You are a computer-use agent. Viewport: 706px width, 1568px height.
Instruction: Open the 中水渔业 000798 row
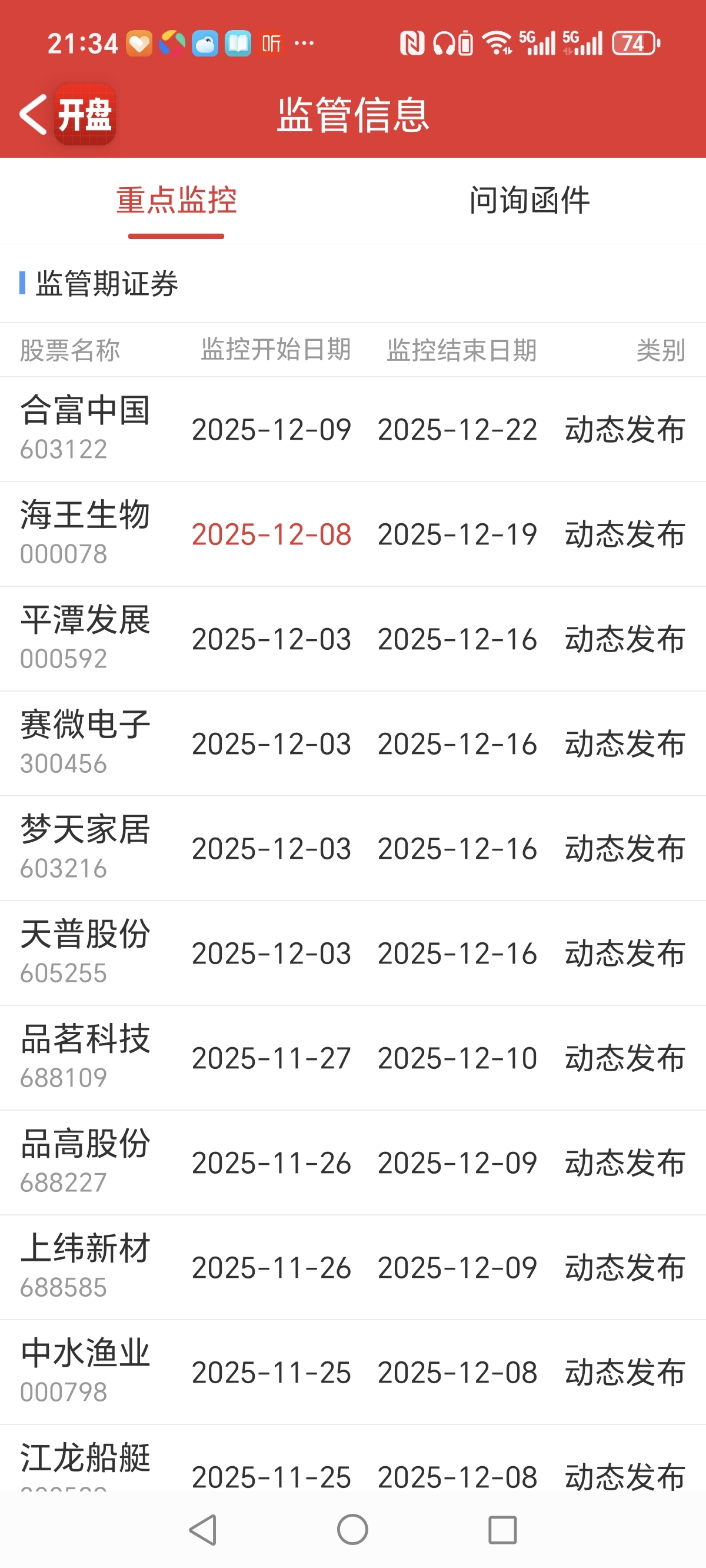tap(353, 1371)
